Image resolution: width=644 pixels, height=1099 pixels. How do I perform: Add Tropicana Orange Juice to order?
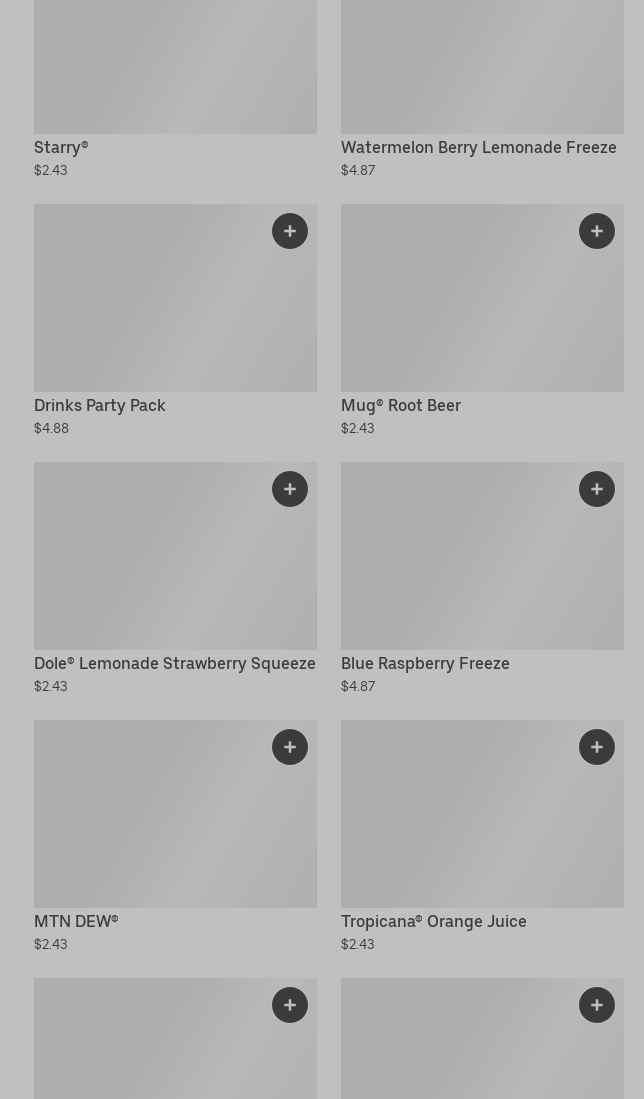[x=596, y=747]
